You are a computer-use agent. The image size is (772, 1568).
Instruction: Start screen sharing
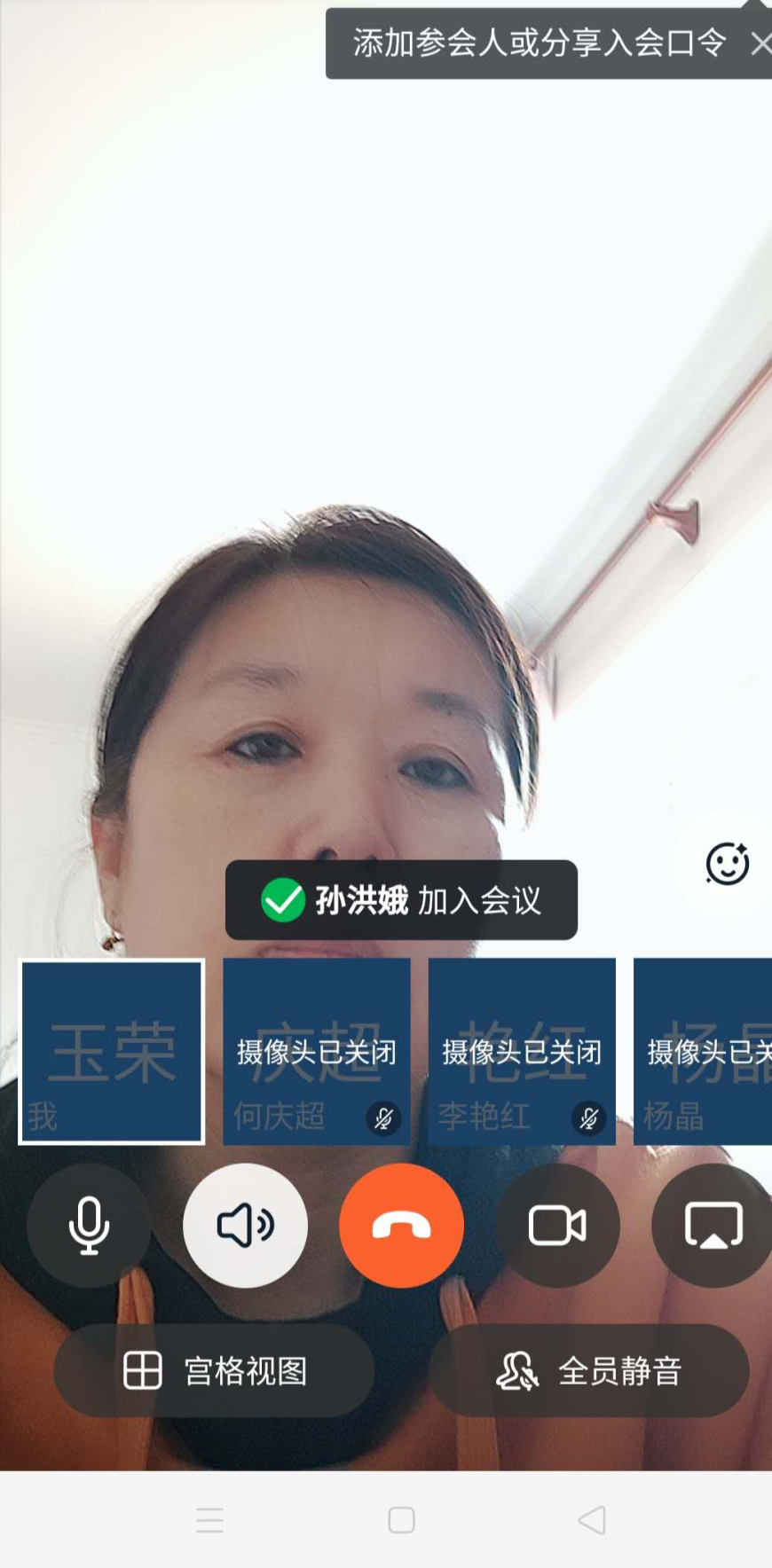pyautogui.click(x=713, y=1226)
